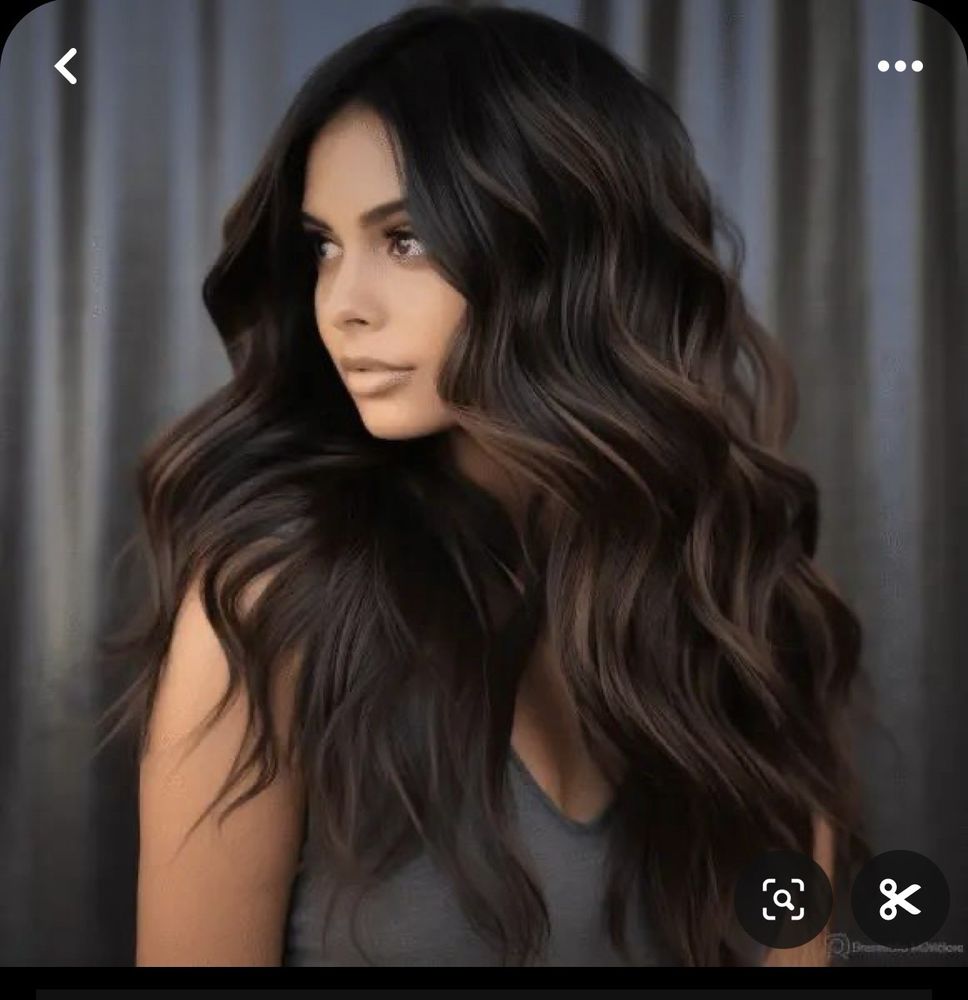Select the camera search icon in bottom corner
Viewport: 968px width, 1000px height.
pos(785,899)
